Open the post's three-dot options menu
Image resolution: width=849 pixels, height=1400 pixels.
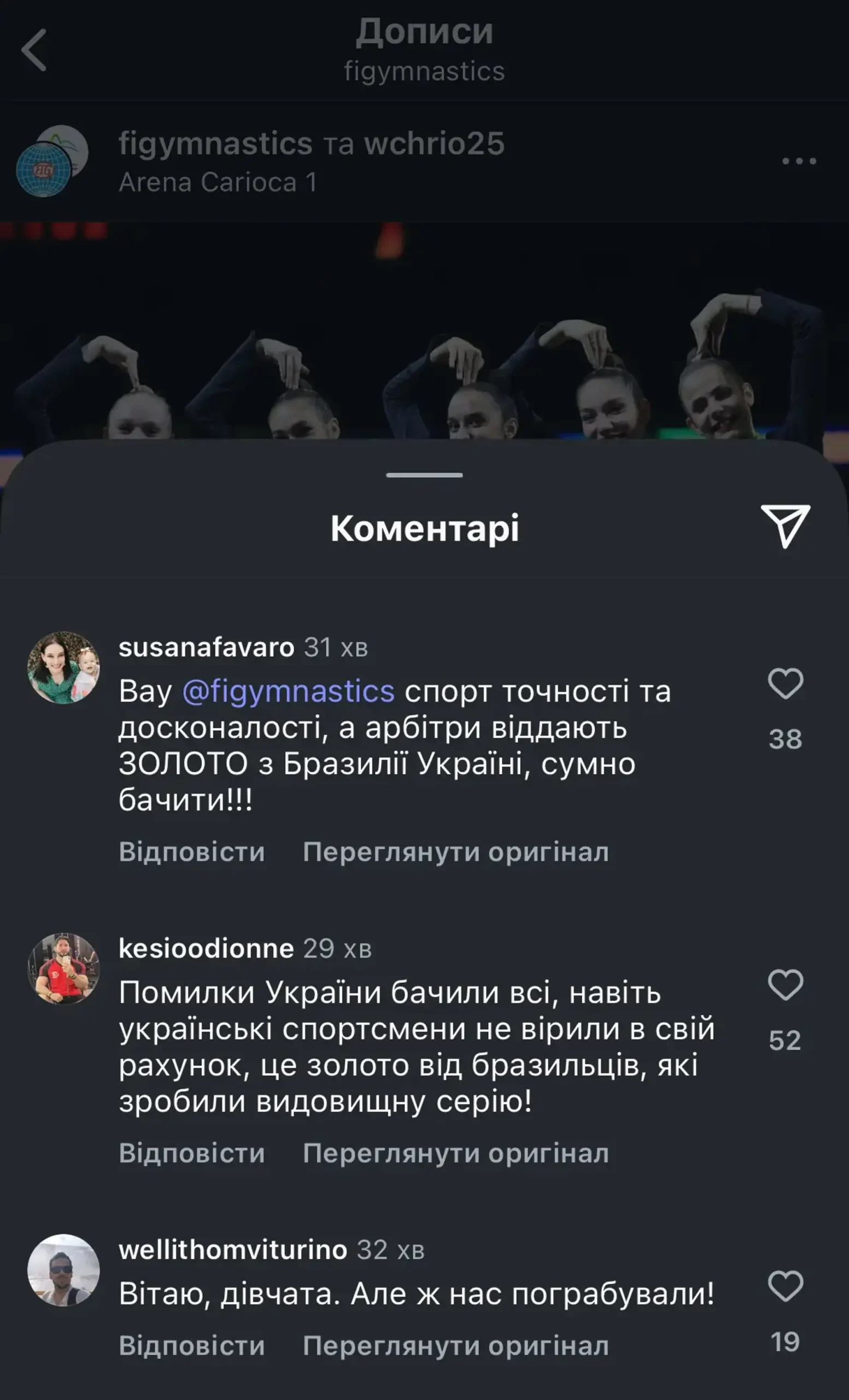799,161
